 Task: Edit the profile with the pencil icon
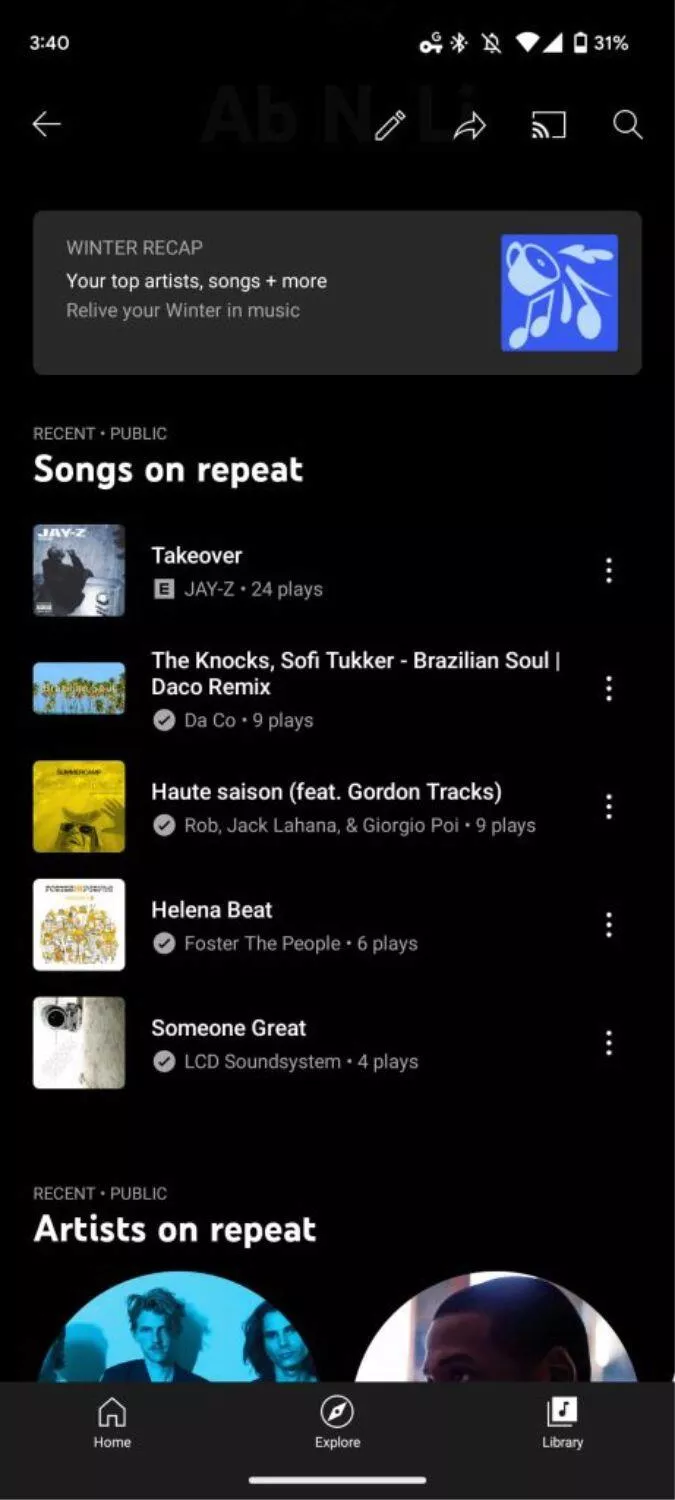390,125
